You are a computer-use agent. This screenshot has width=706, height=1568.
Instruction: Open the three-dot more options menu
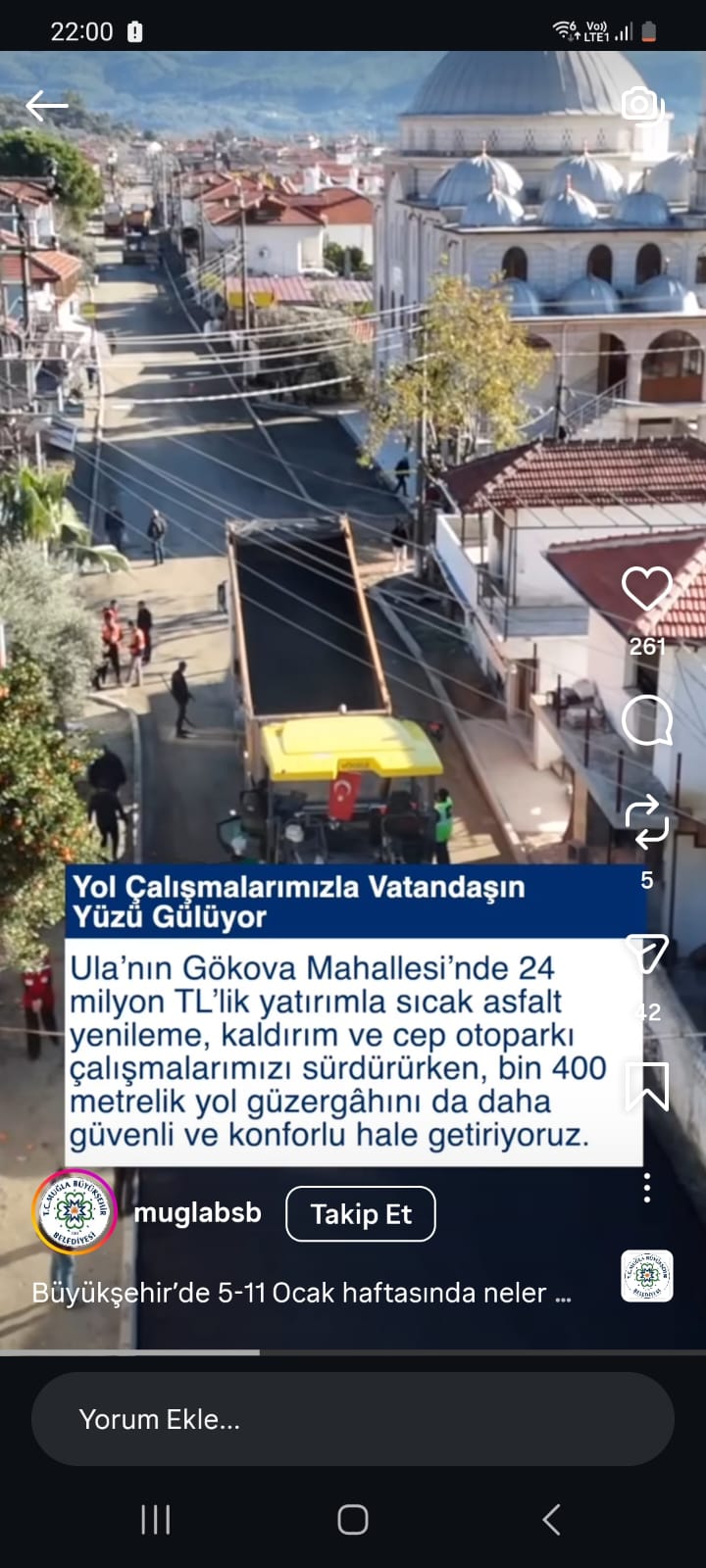click(646, 1187)
